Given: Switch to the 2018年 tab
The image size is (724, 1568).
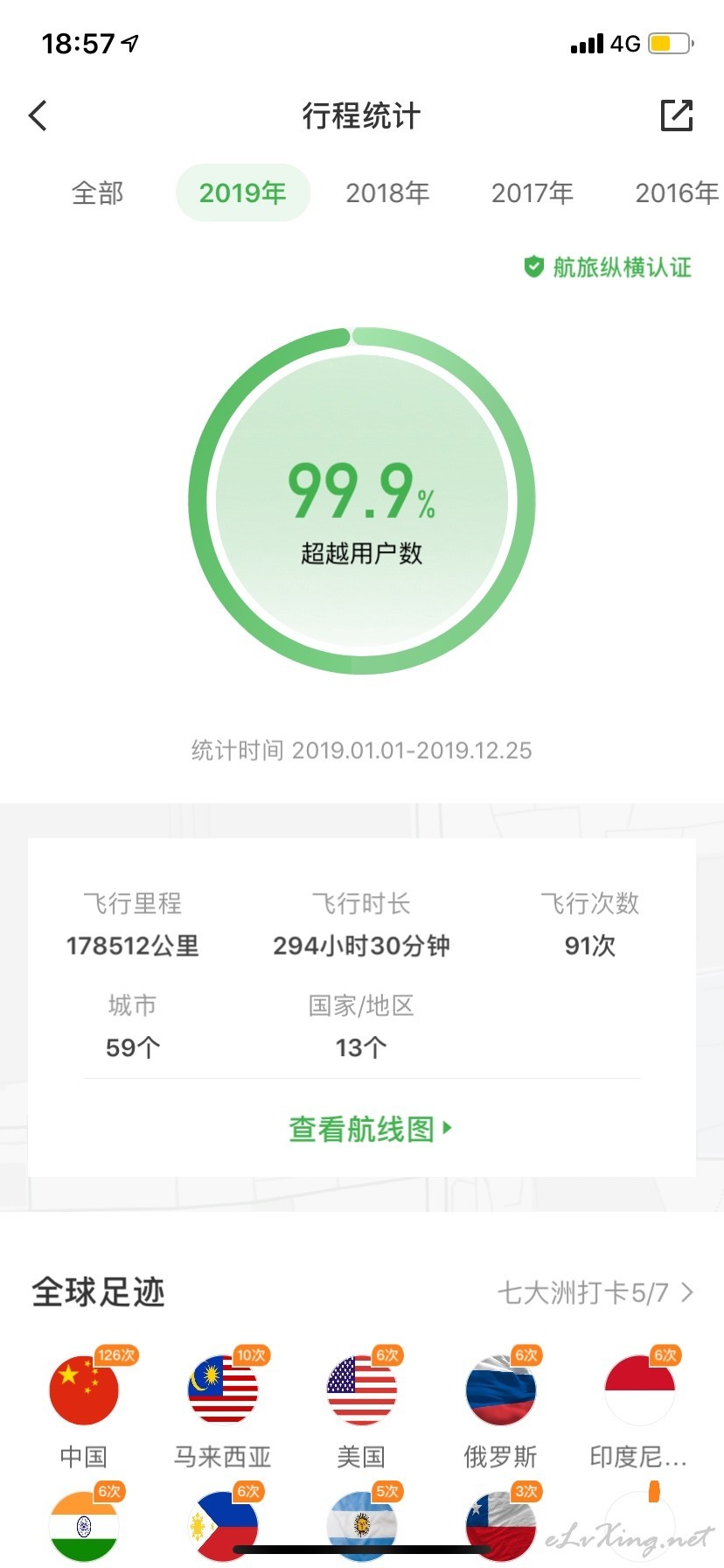Looking at the screenshot, I should pos(387,192).
